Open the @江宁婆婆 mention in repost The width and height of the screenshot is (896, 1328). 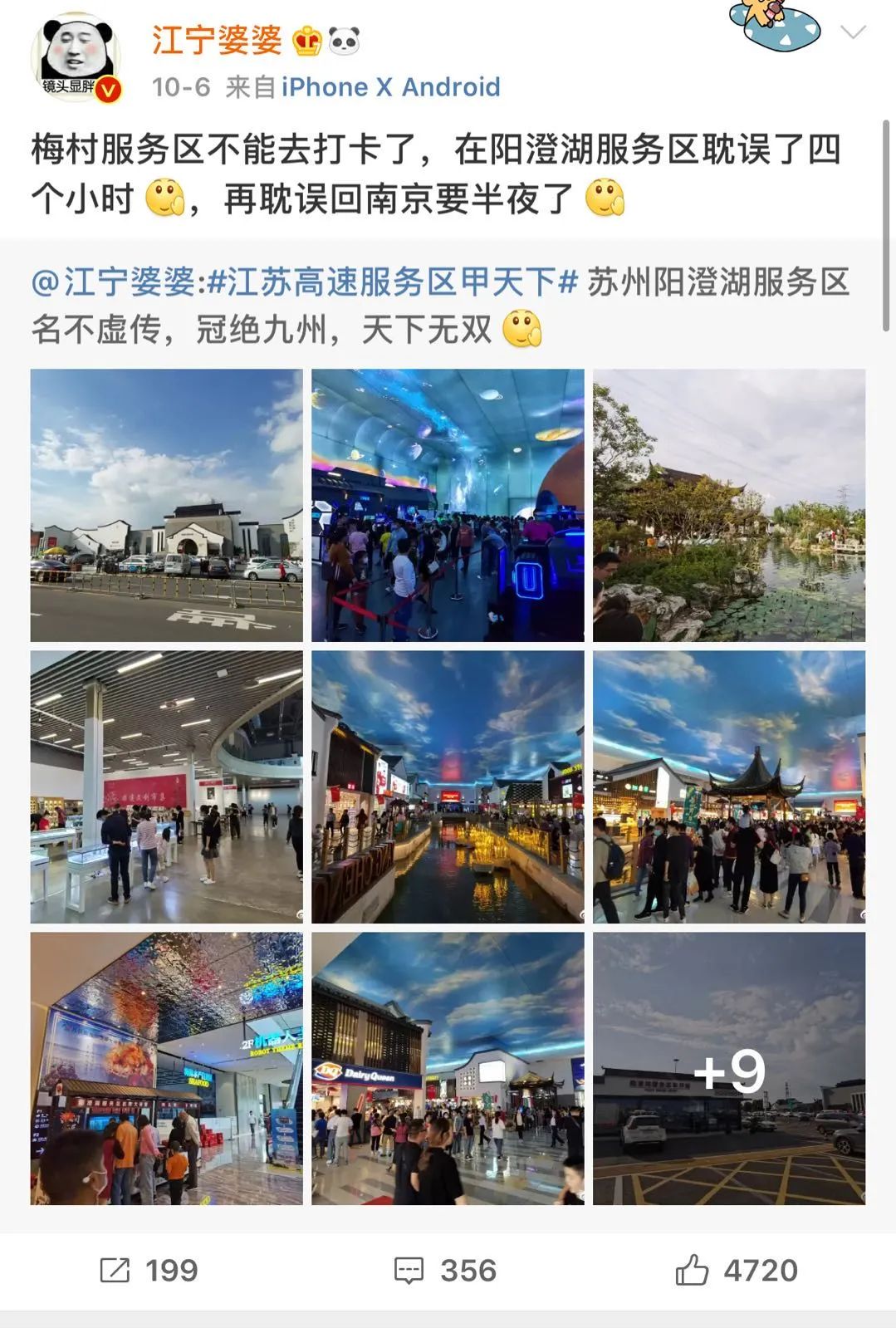tap(113, 282)
